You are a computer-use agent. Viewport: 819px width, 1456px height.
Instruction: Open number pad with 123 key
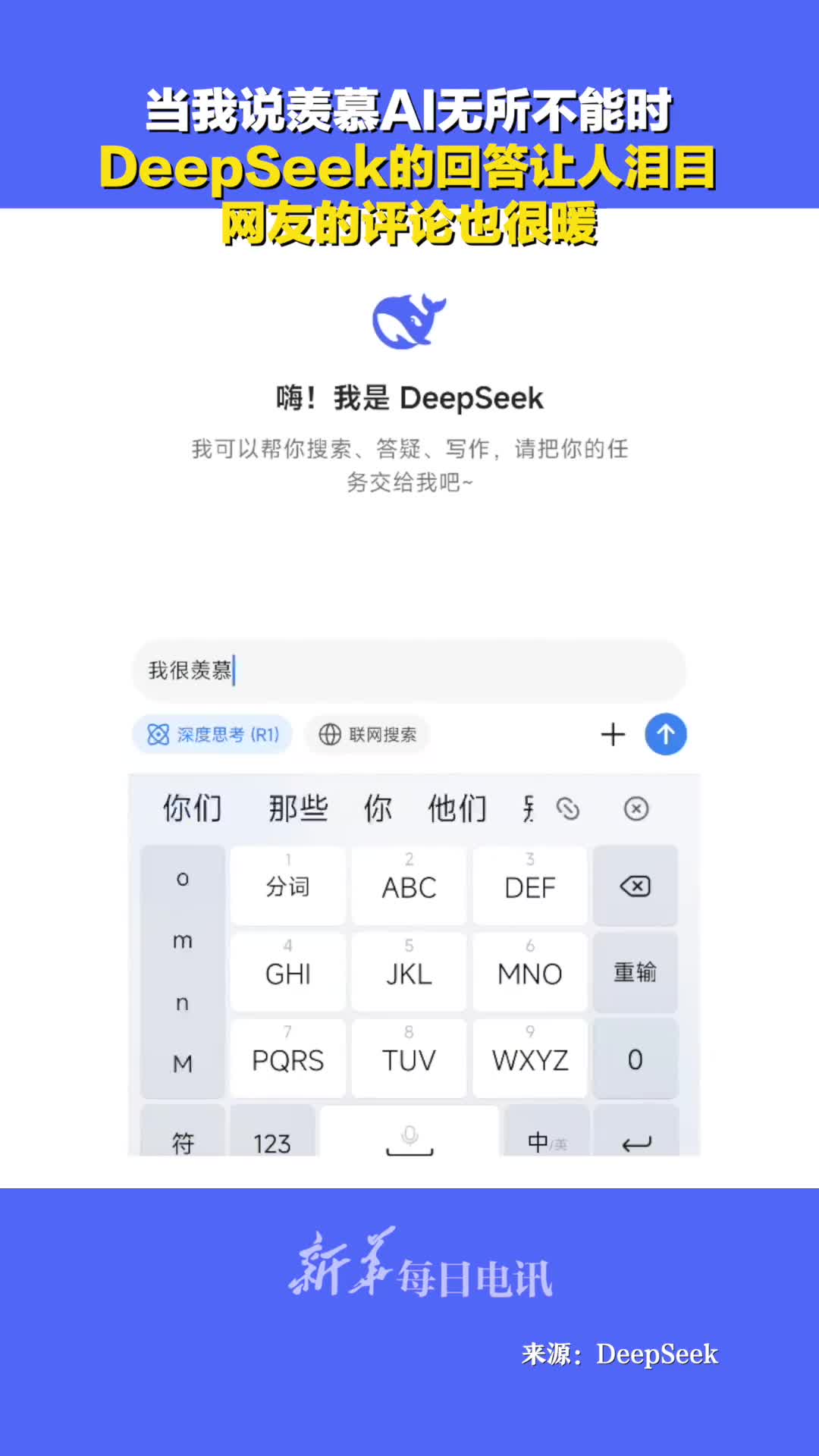pos(275,1141)
